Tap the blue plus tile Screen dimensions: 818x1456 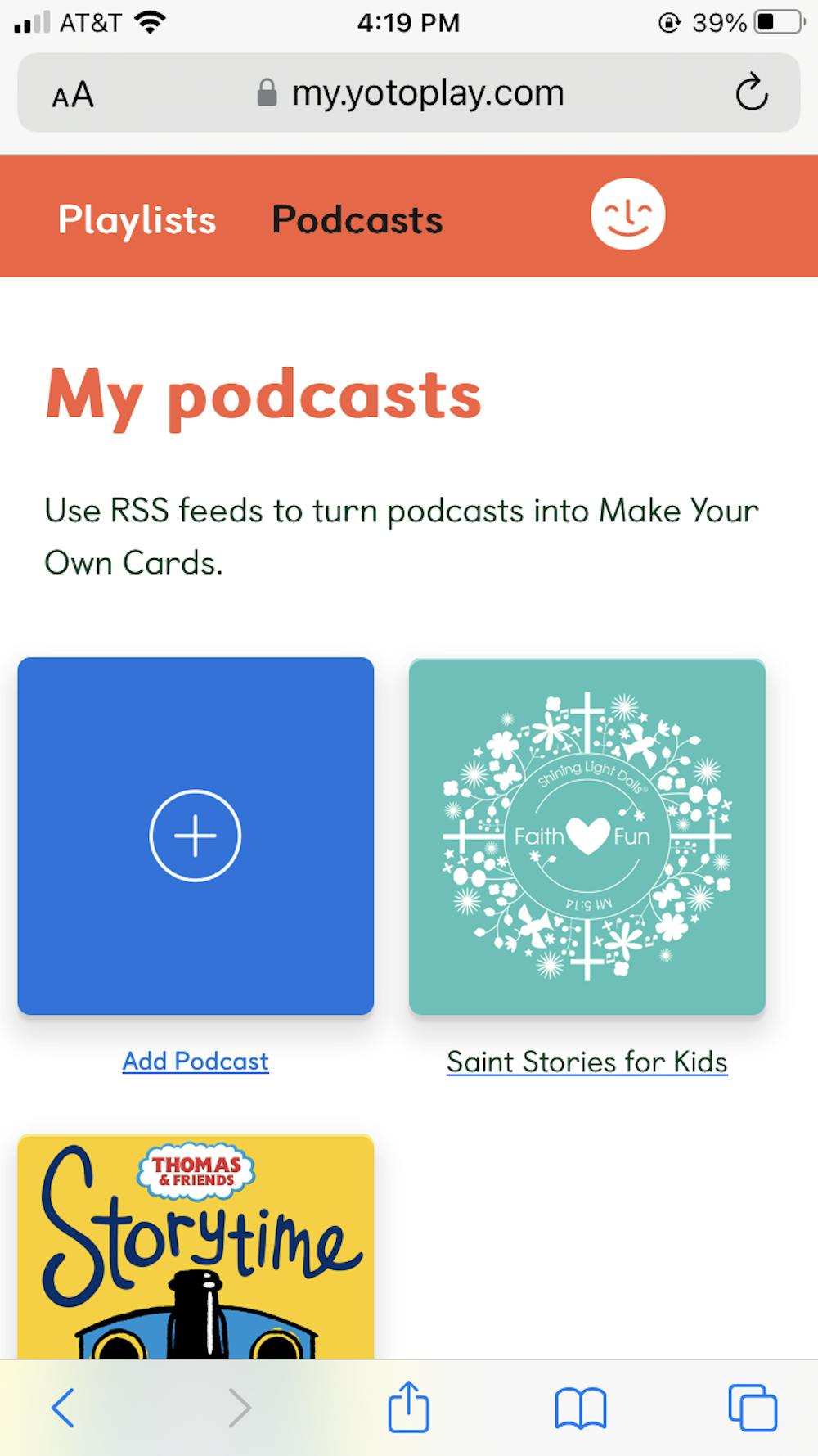tap(196, 836)
